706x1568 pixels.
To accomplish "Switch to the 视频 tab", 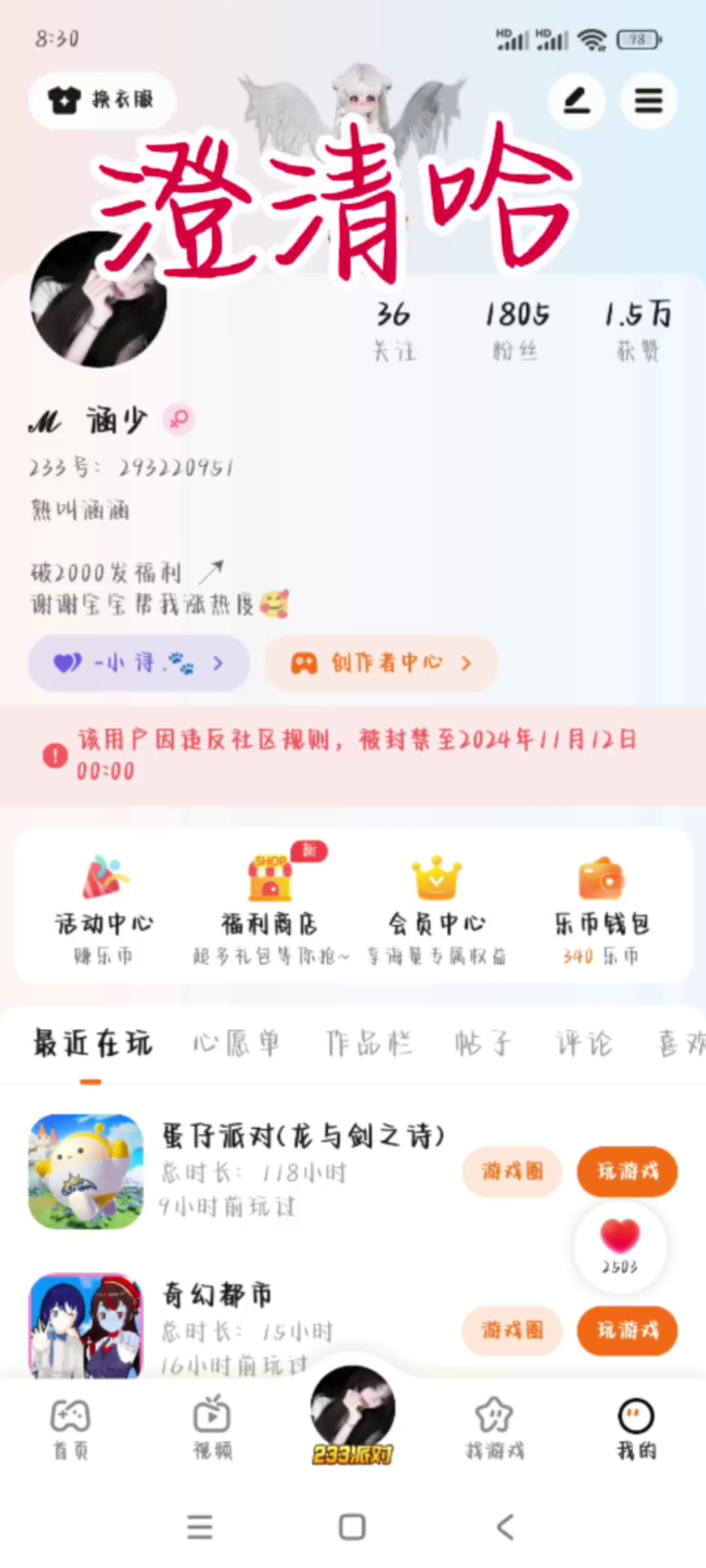I will [x=212, y=1429].
